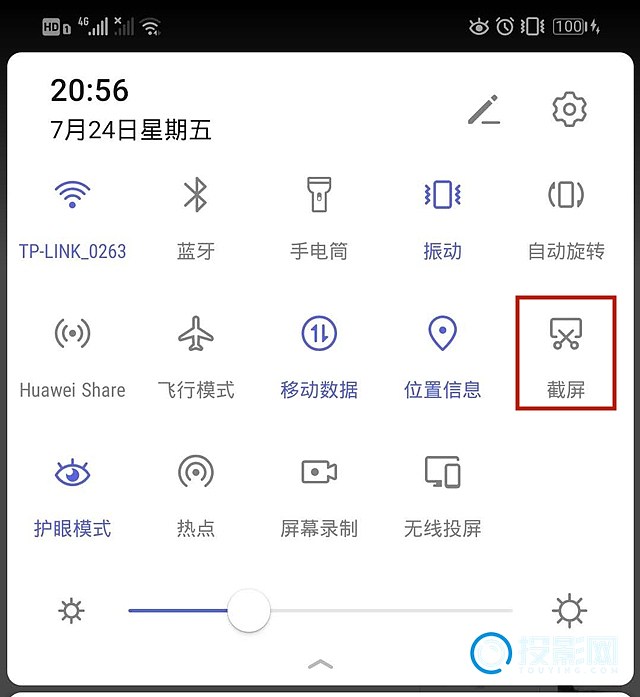
Task: Turn on the 热点 hotspot
Action: click(195, 473)
